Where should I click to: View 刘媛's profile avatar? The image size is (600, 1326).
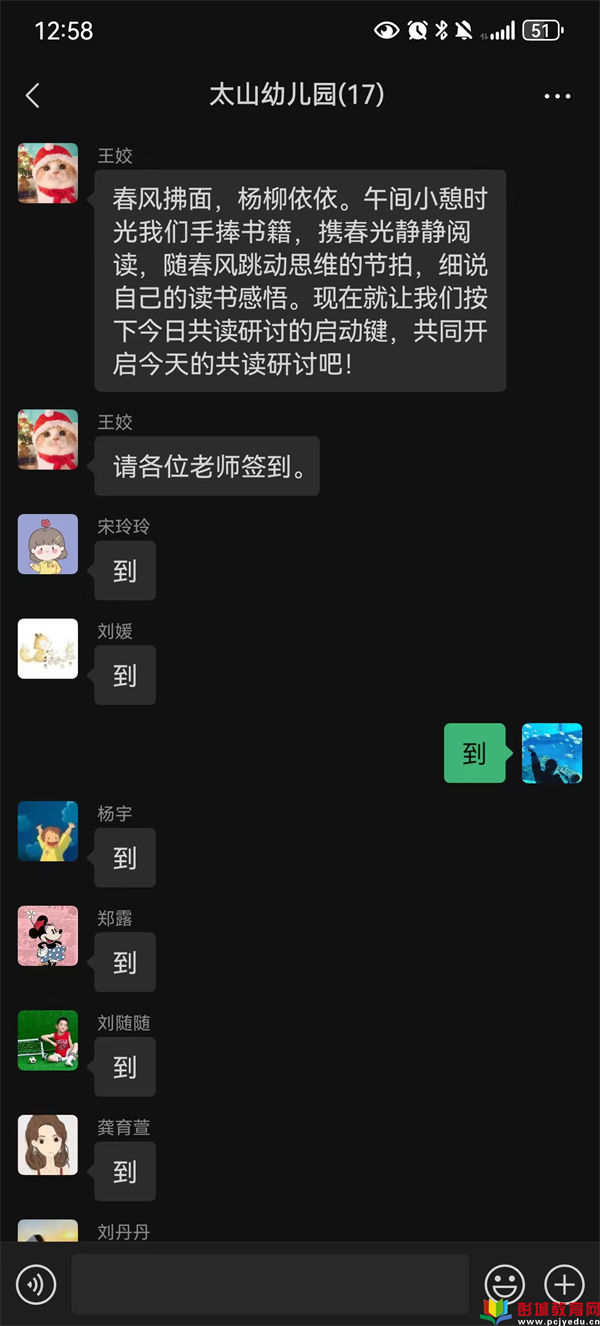(x=48, y=649)
